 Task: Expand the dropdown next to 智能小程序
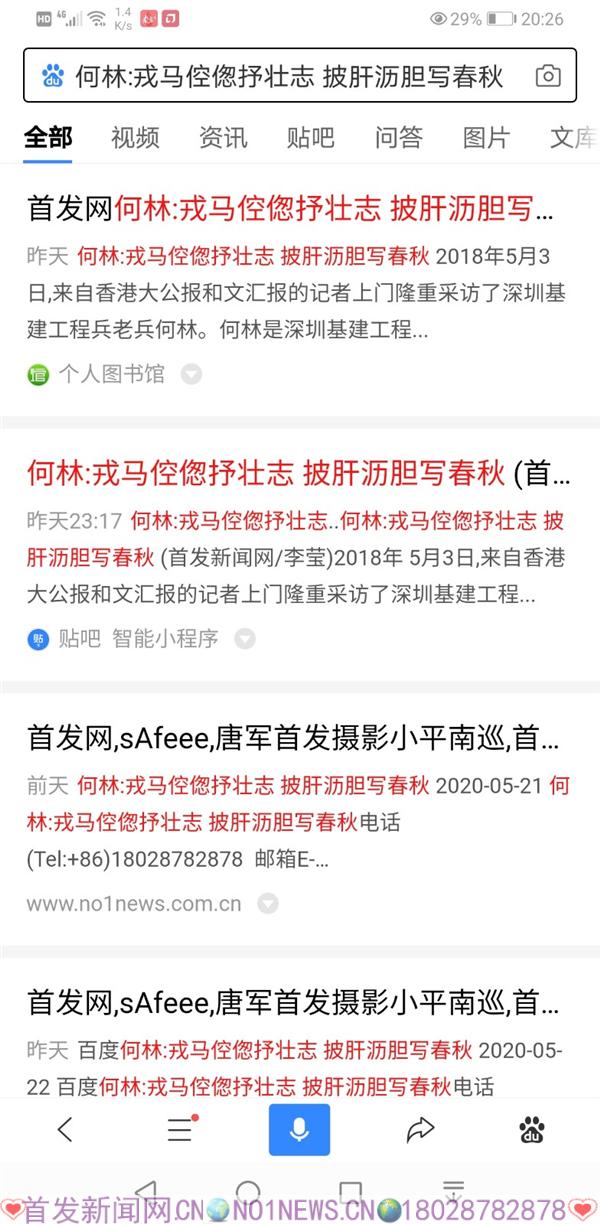tap(244, 639)
